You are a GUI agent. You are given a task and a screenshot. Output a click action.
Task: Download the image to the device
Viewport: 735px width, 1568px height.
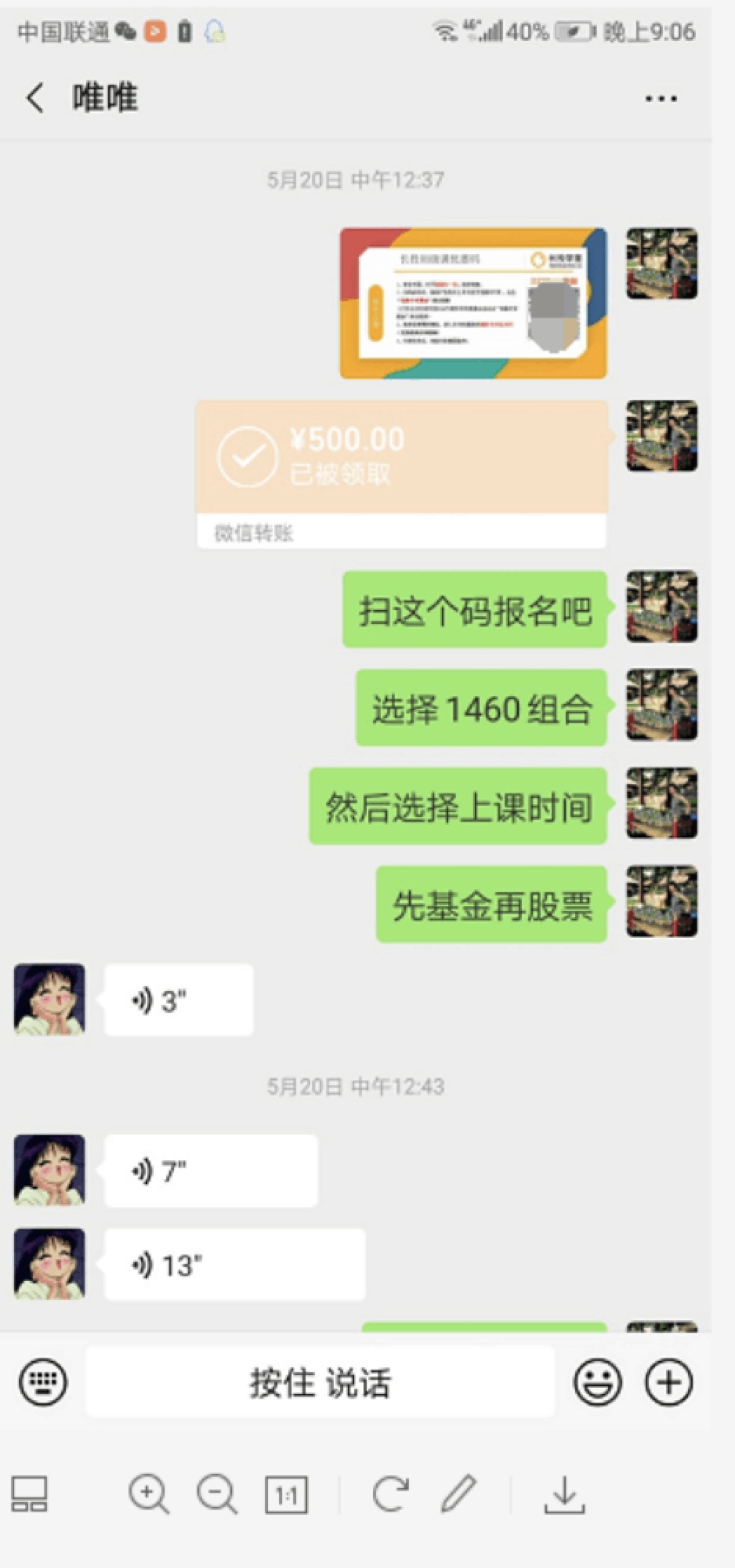(x=564, y=1494)
